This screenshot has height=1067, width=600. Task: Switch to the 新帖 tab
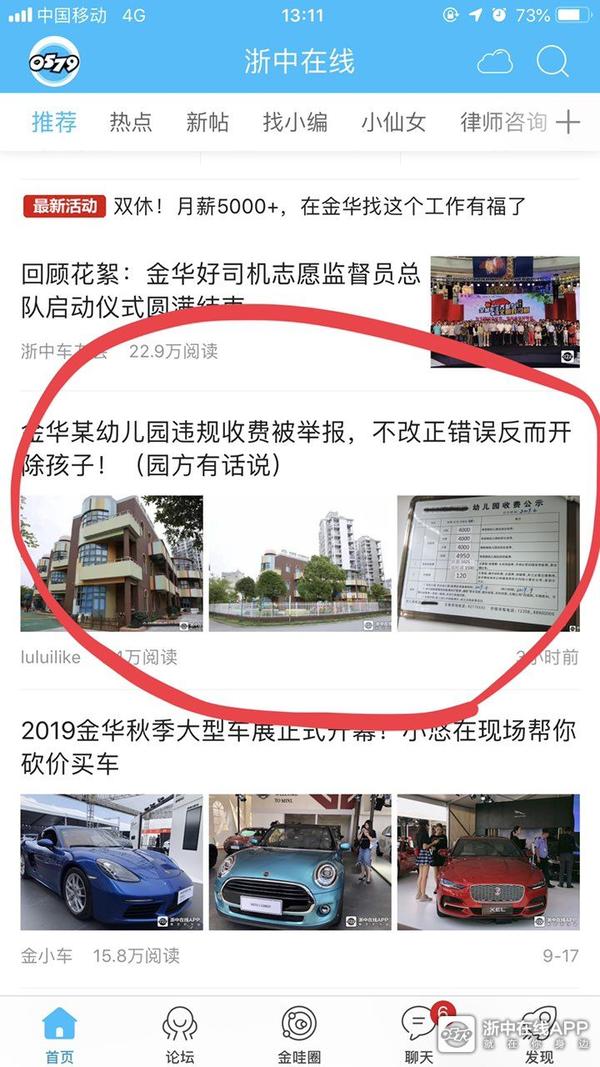click(207, 123)
